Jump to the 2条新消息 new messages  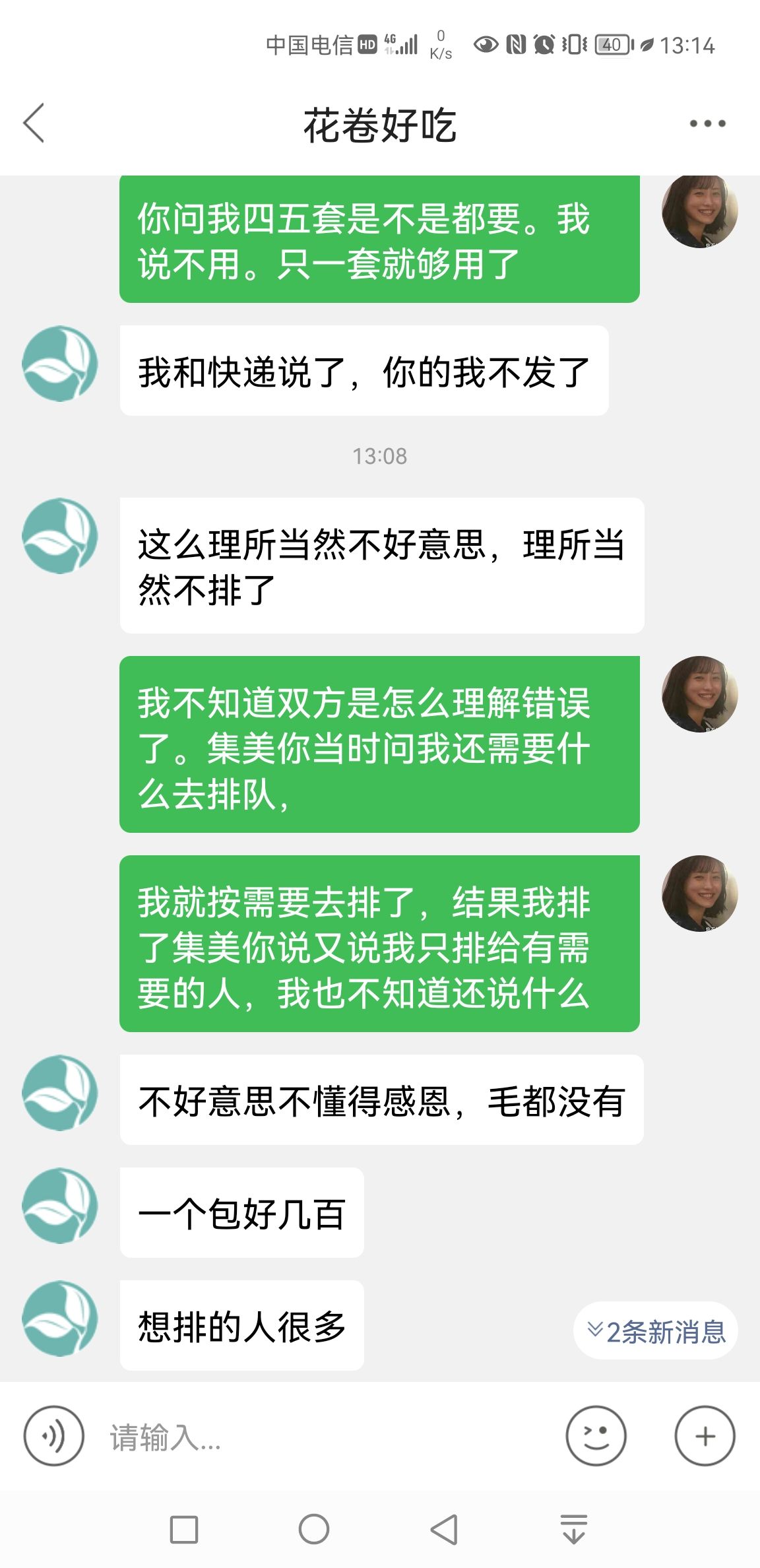click(656, 1331)
